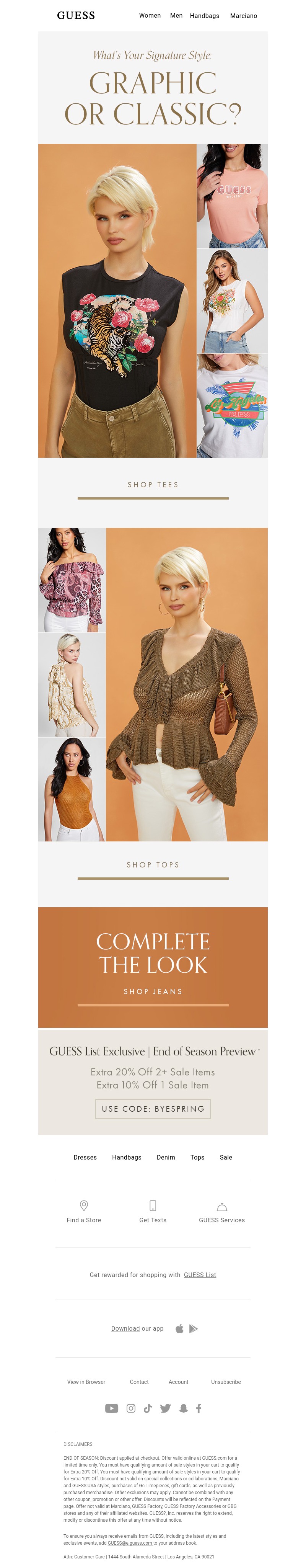Viewport: 306px width, 1568px height.
Task: Open the Instagram social icon
Action: [131, 1408]
